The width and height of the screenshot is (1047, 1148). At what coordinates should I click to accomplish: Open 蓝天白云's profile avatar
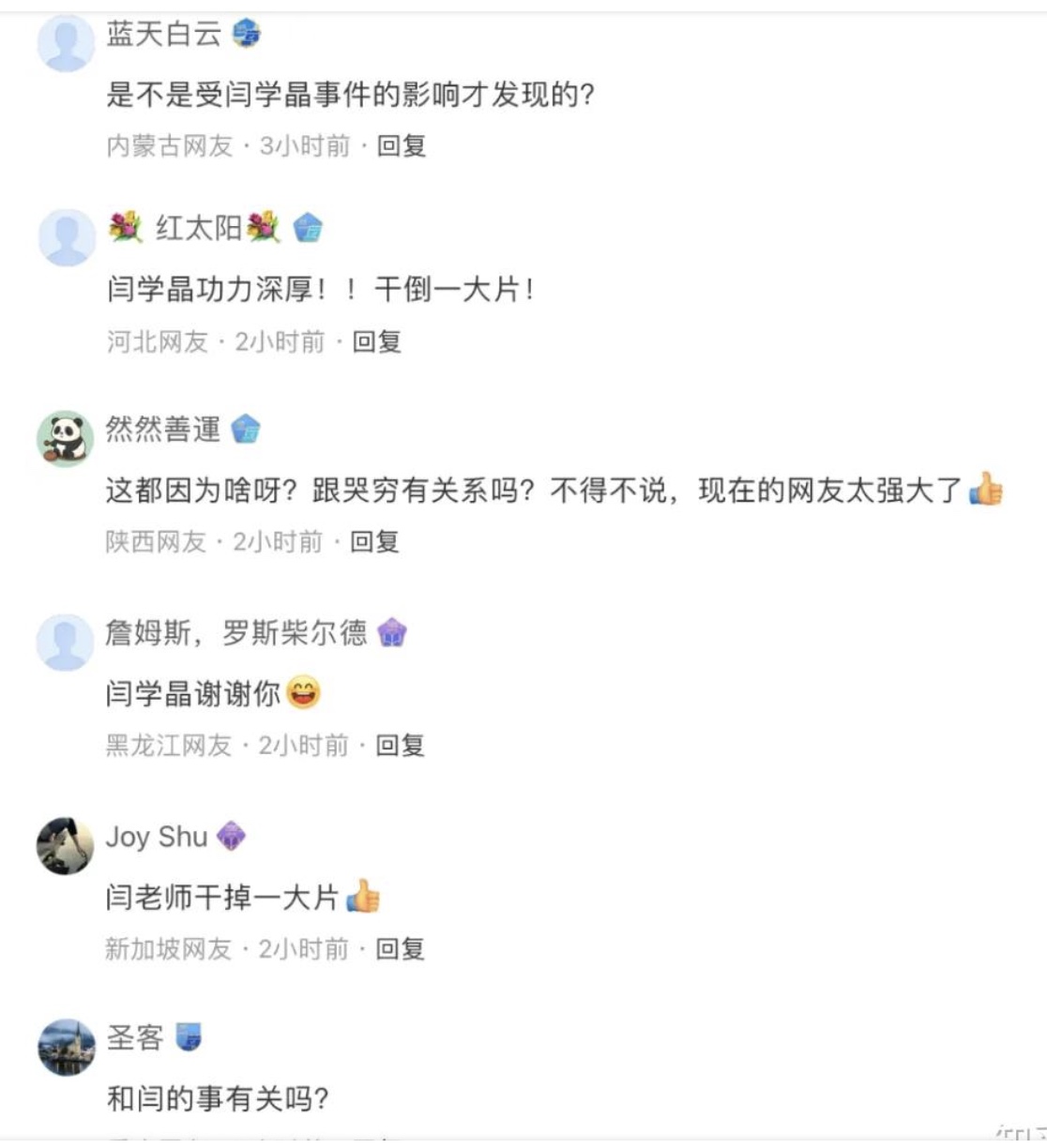[66, 43]
